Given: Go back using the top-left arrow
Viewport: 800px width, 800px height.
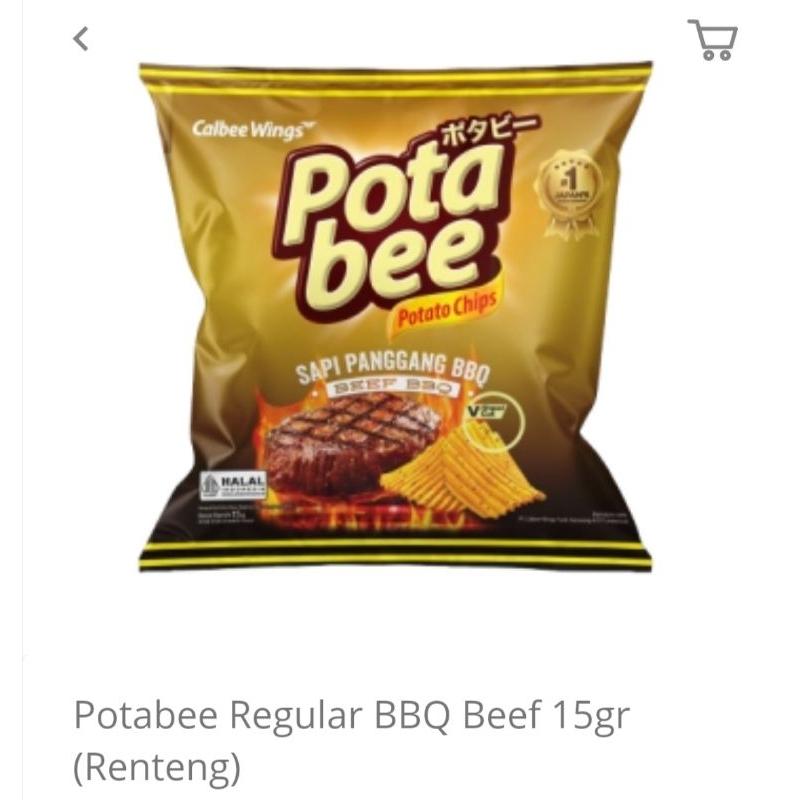Looking at the screenshot, I should (81, 39).
